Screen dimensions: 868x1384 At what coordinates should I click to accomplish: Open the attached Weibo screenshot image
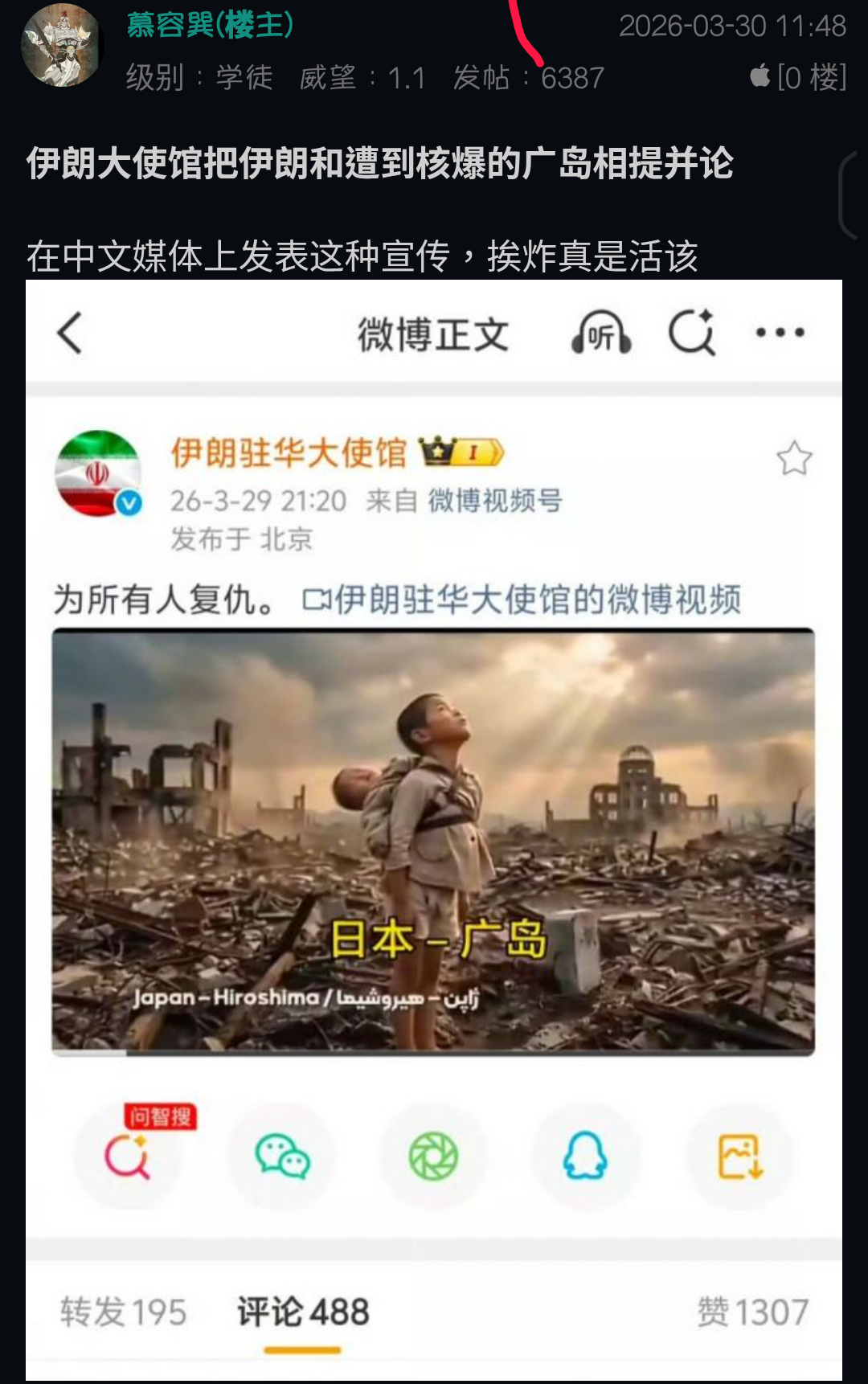pos(434,828)
